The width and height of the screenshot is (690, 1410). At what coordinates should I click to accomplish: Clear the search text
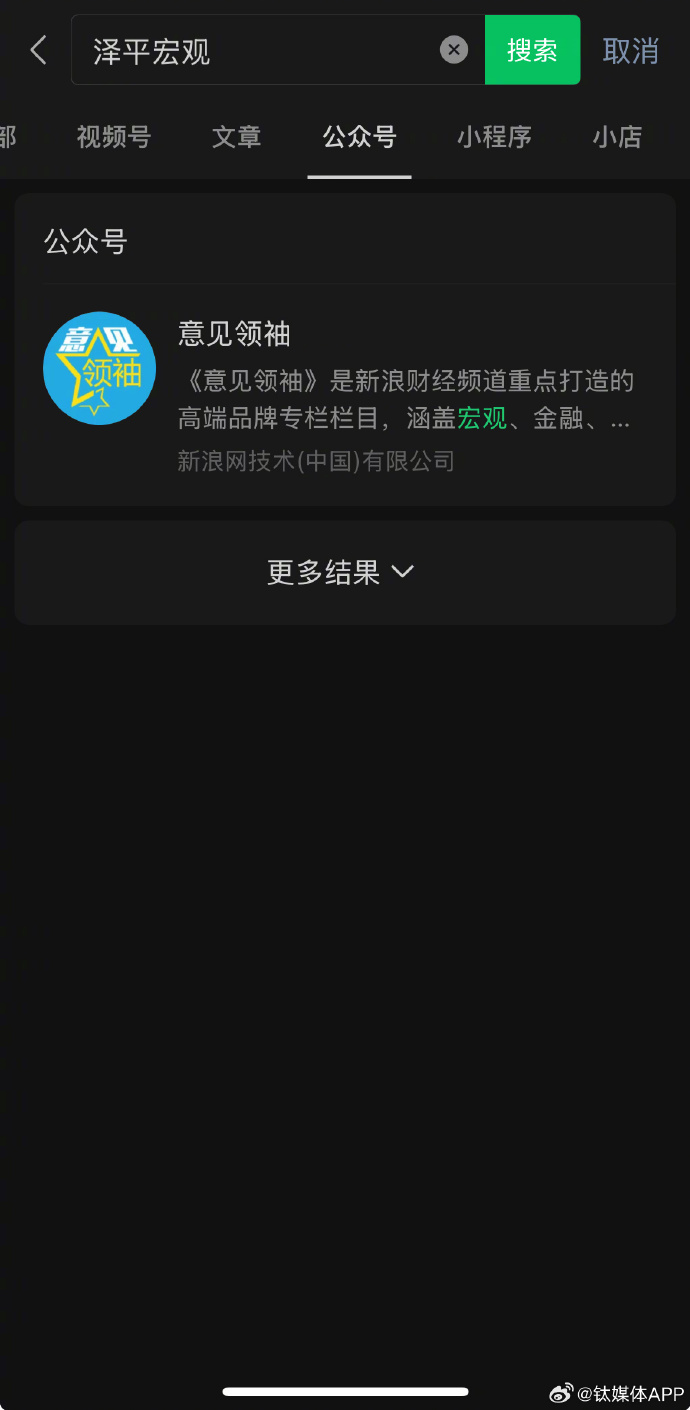(454, 50)
